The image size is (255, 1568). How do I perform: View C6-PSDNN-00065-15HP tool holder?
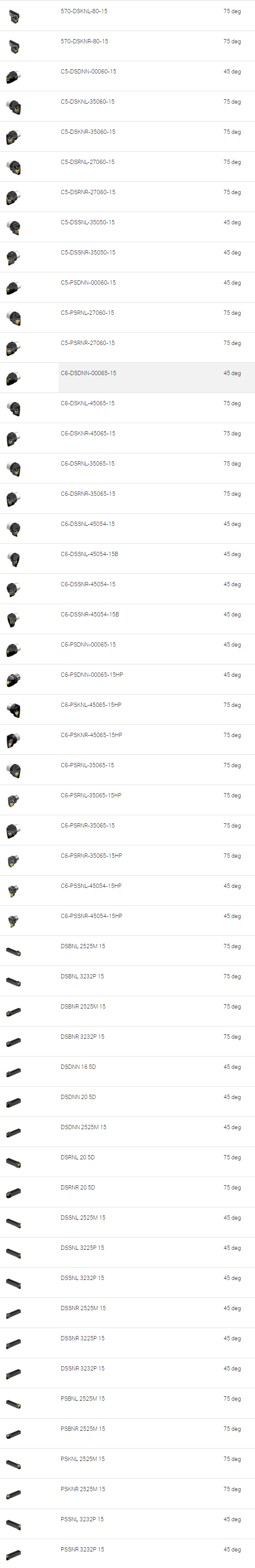coord(92,675)
